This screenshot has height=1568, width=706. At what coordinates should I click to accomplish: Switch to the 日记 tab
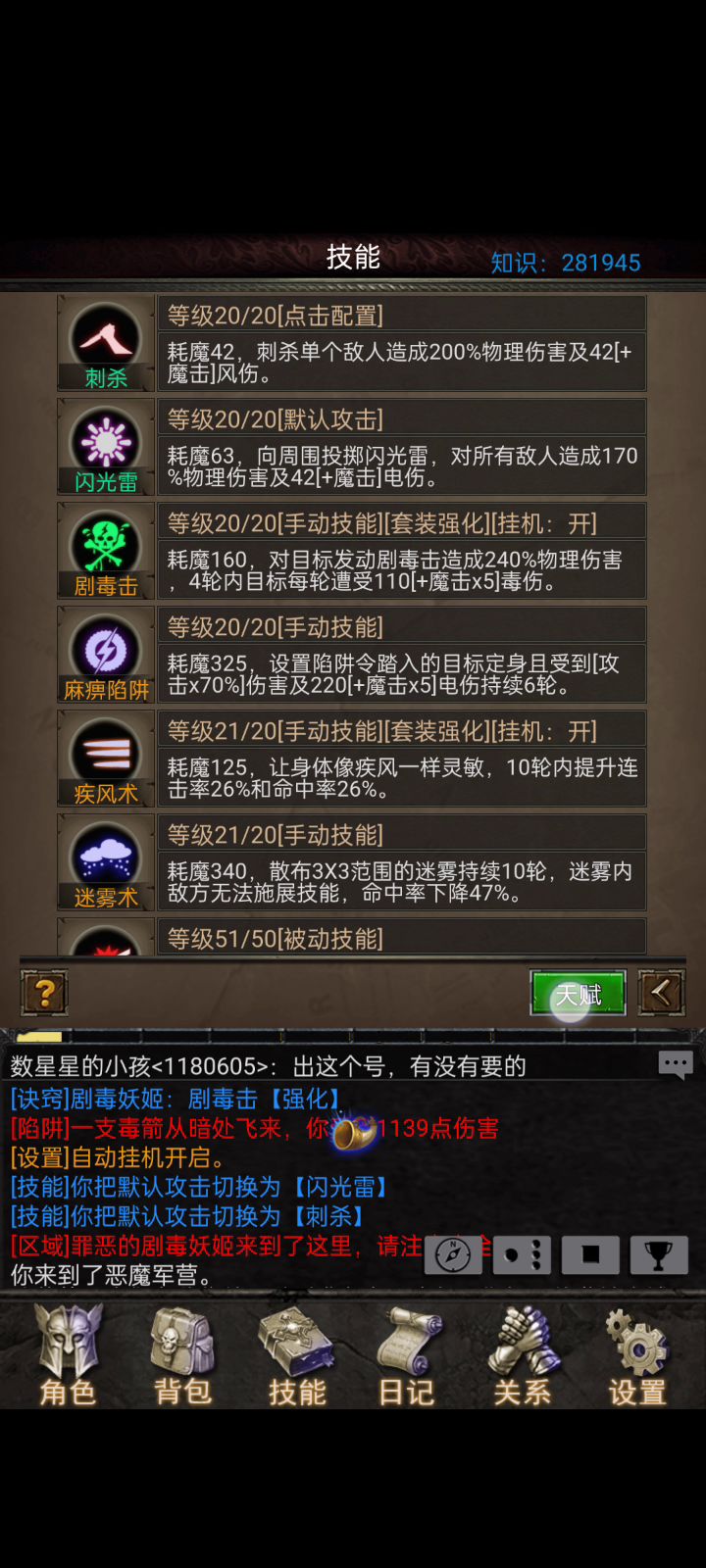407,1357
